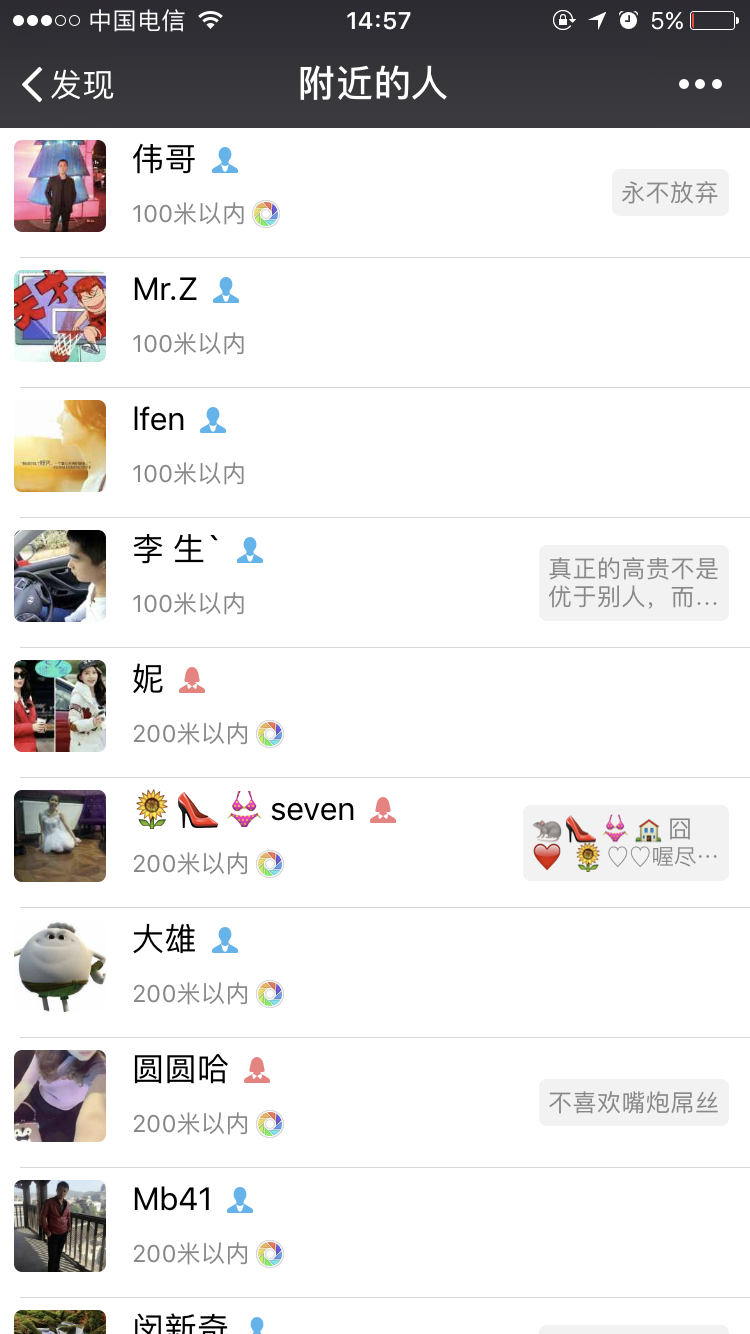
Task: Tap the female icon beside 圆圆哈
Action: (x=256, y=1070)
